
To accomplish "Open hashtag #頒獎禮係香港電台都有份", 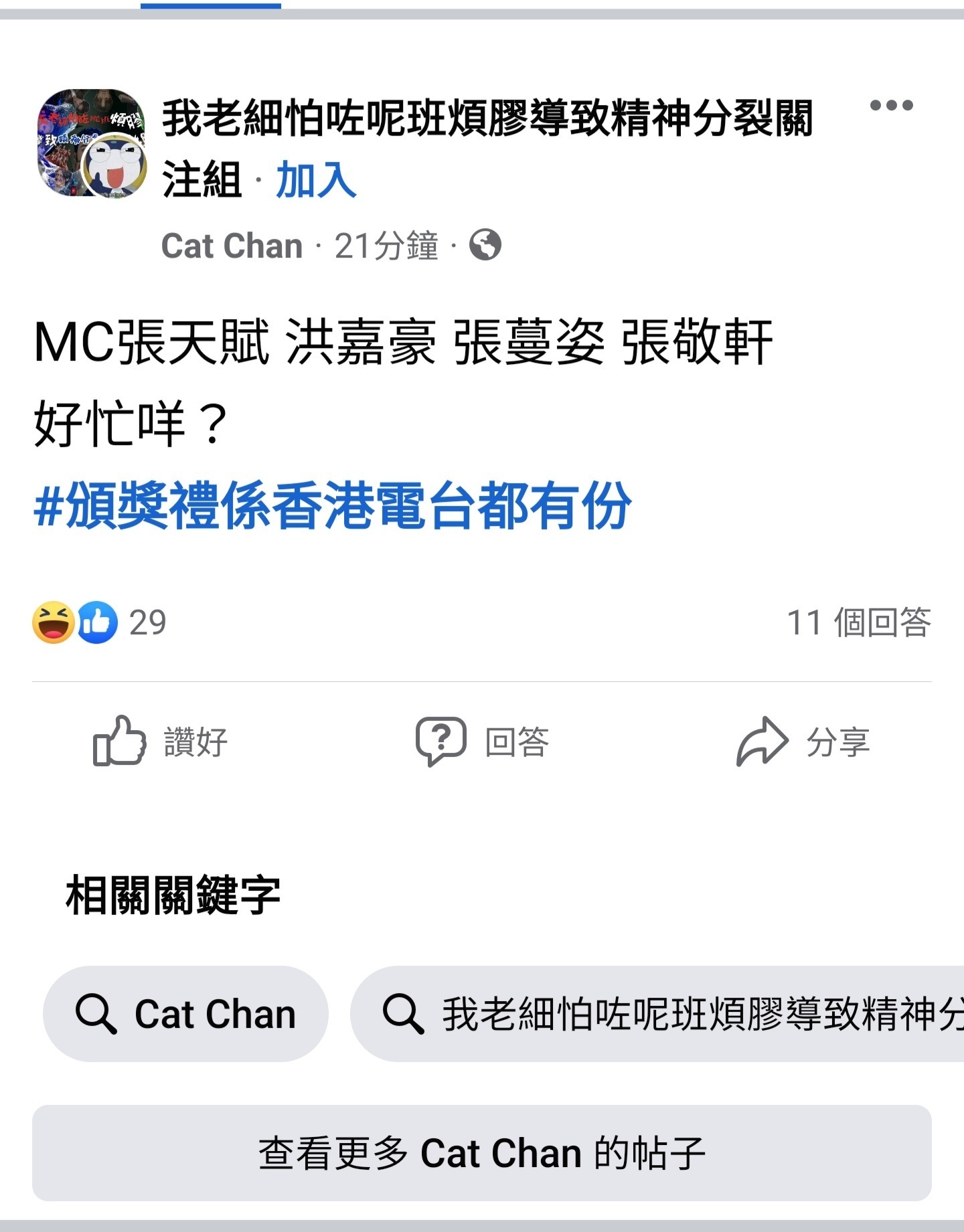I will click(x=333, y=506).
